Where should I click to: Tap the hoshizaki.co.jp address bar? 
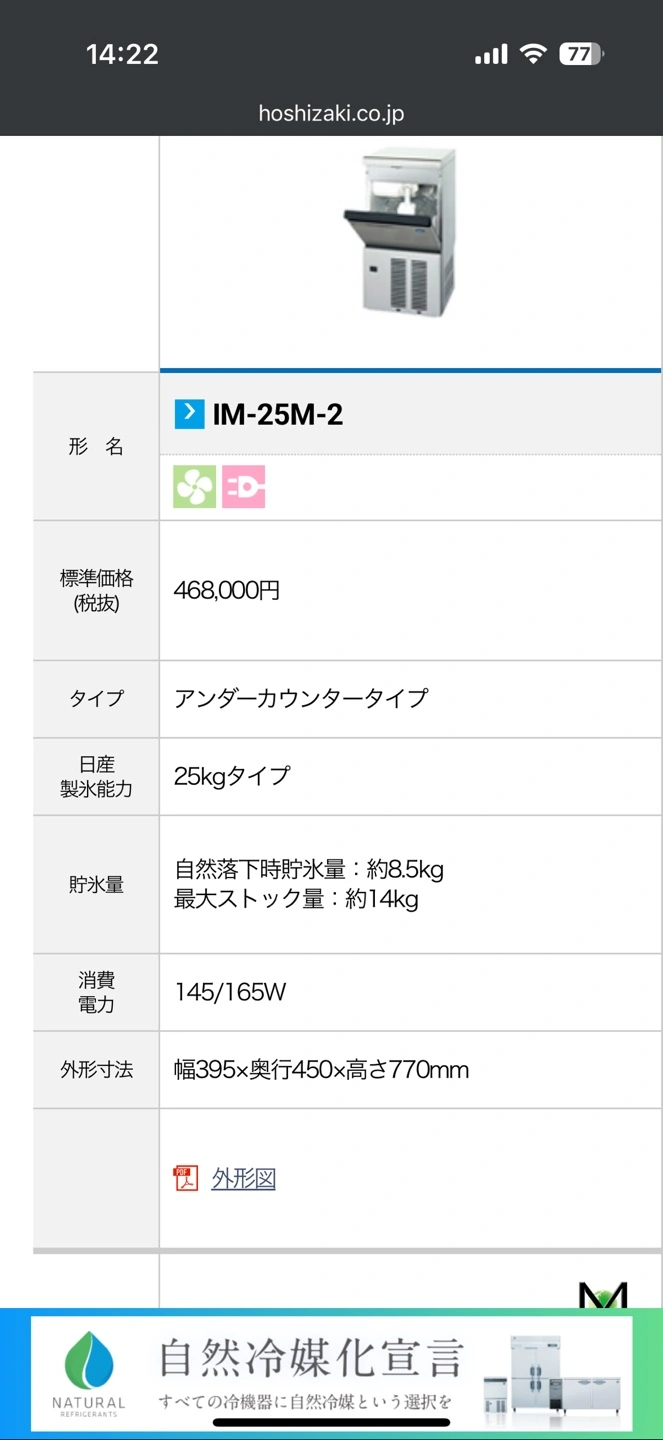tap(331, 113)
